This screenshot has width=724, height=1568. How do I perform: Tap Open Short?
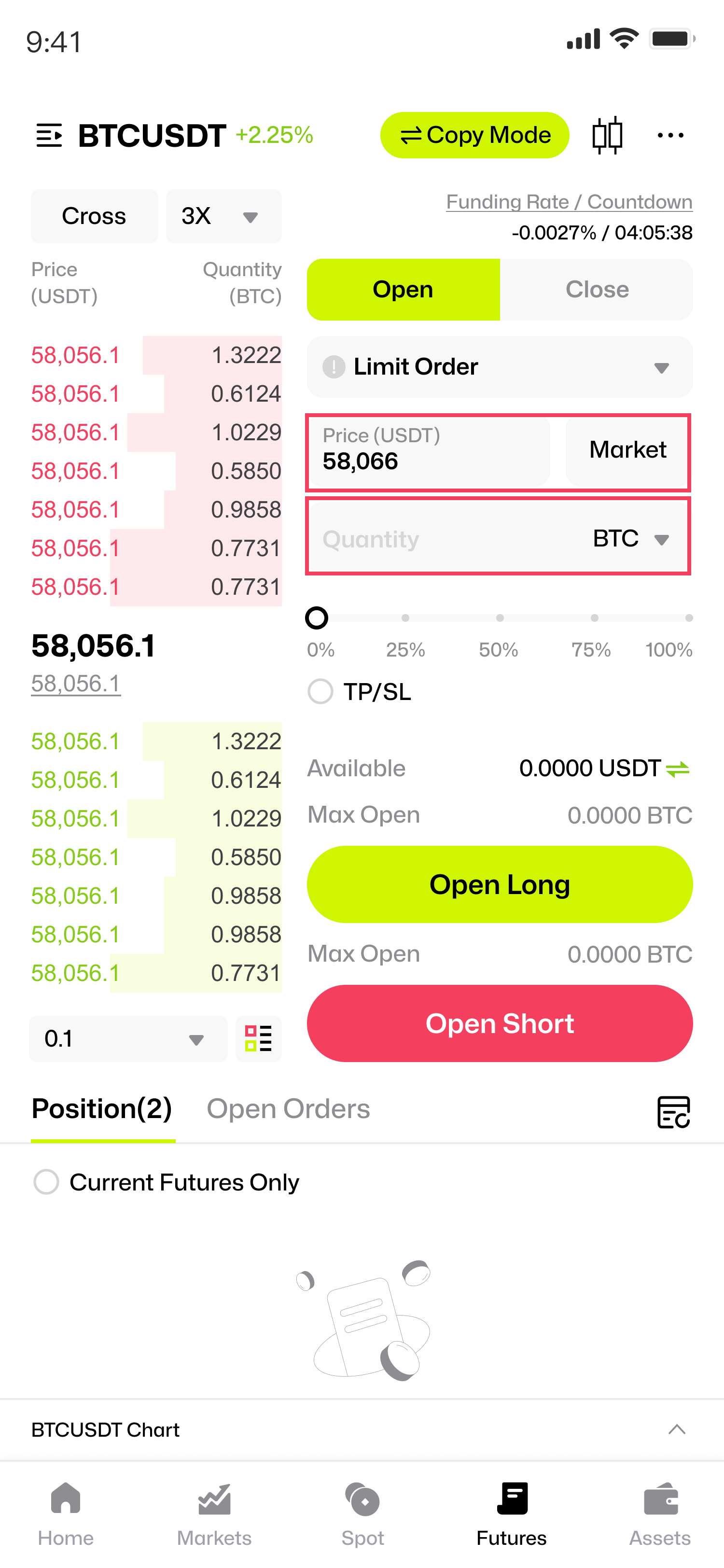tap(500, 1023)
